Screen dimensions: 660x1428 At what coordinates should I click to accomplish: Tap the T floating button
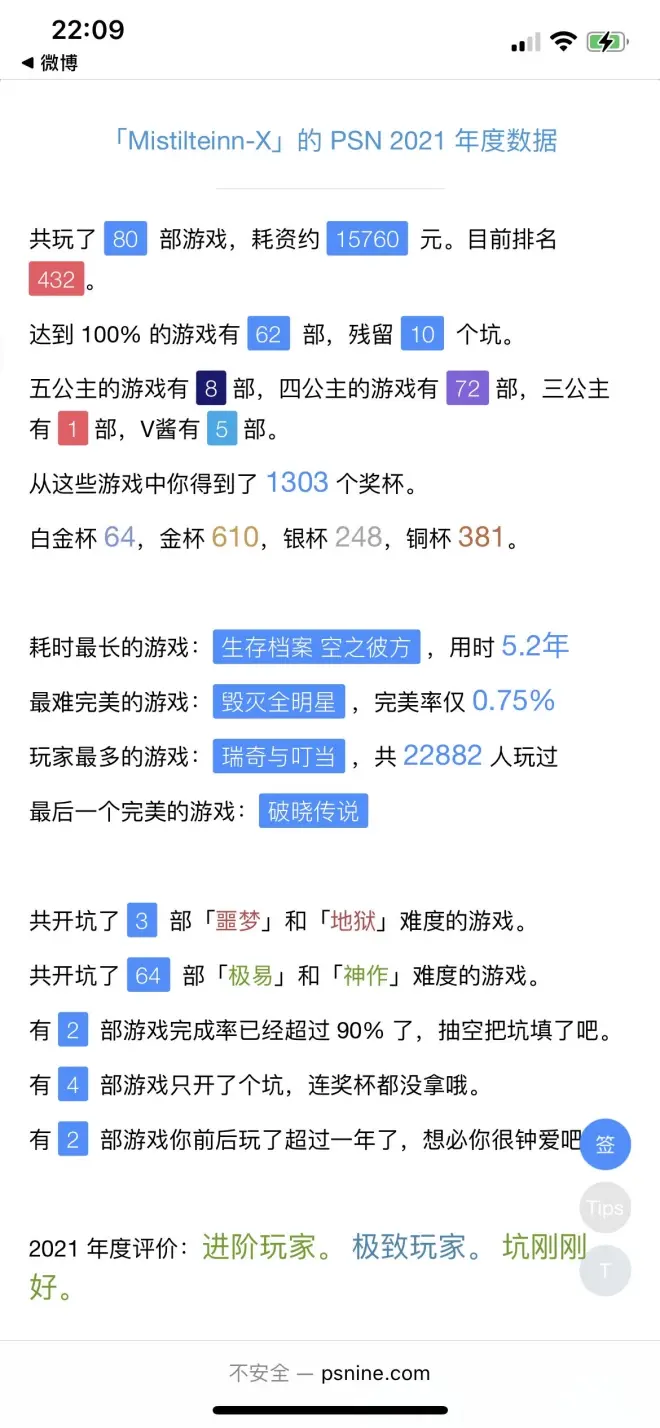(605, 1271)
